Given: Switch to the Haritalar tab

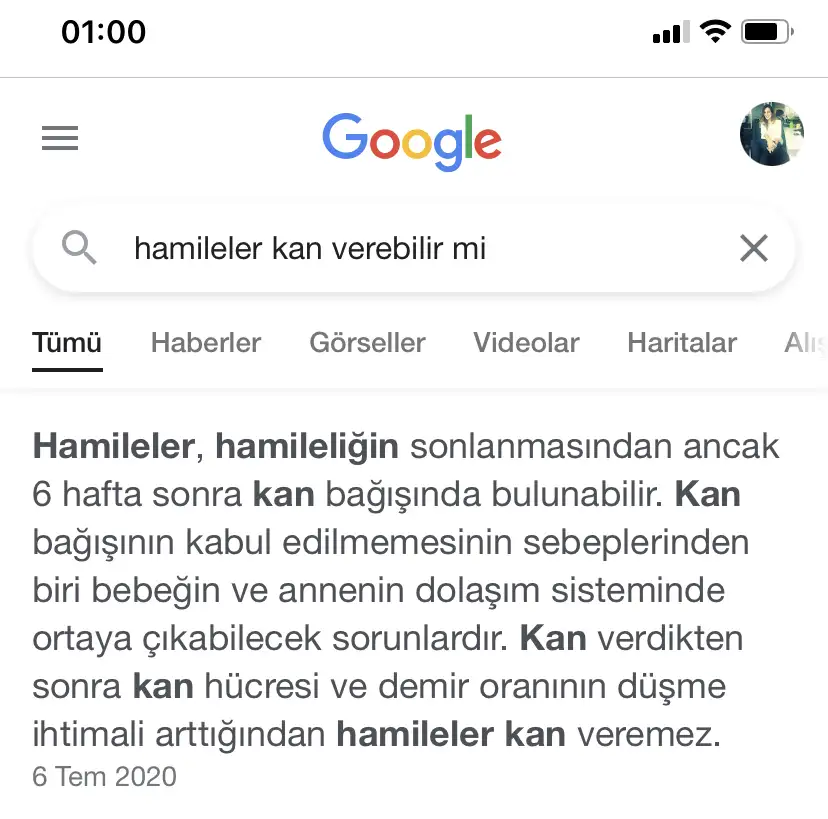Looking at the screenshot, I should pos(682,343).
